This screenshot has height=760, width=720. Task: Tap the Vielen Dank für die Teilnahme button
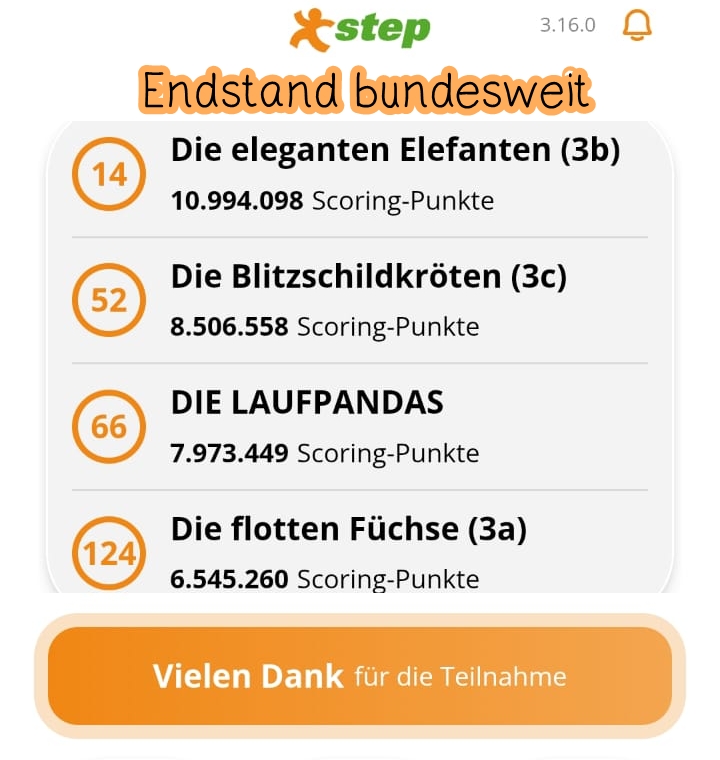(360, 676)
